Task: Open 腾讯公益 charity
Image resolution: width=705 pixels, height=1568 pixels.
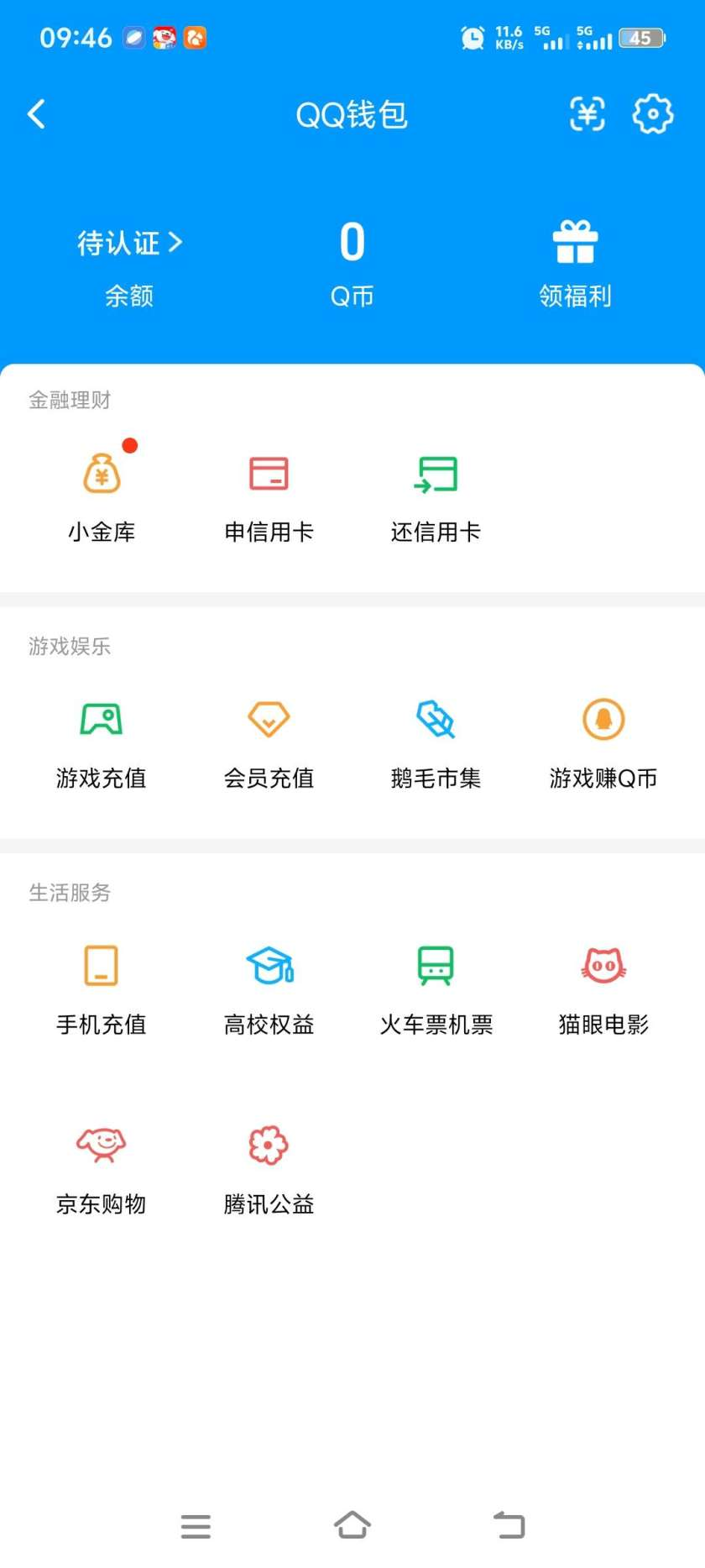Action: tap(269, 1167)
